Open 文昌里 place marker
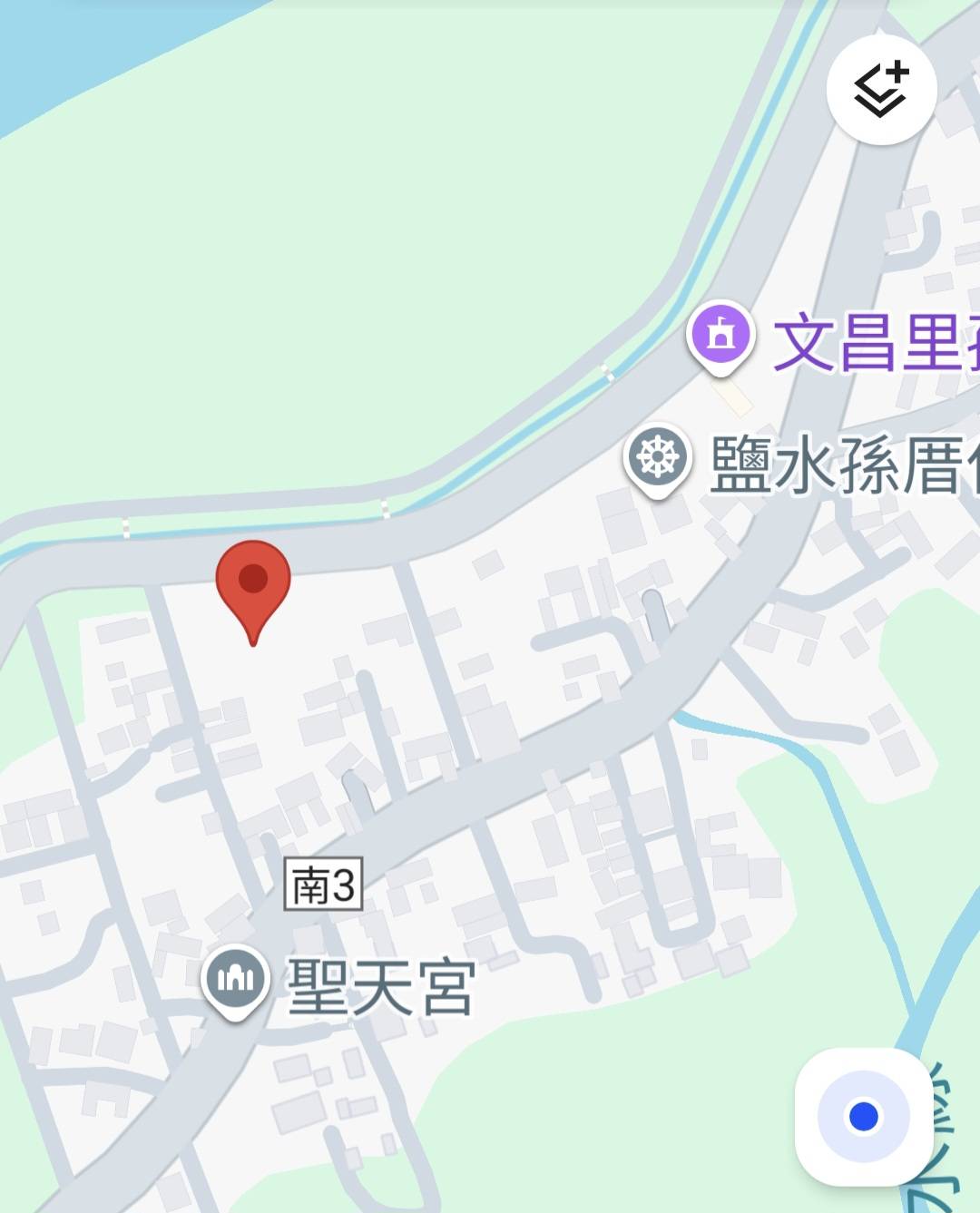This screenshot has width=980, height=1213. [x=720, y=335]
